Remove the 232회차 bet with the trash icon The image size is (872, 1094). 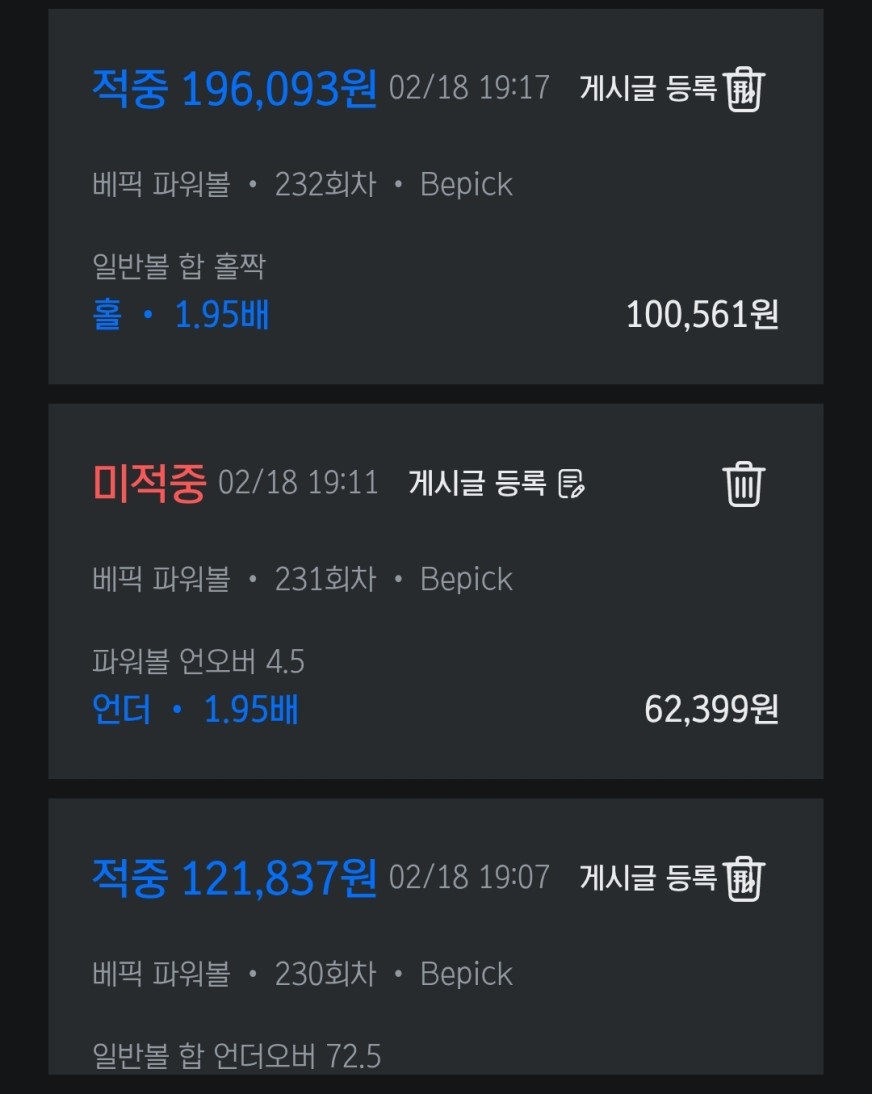pos(746,90)
